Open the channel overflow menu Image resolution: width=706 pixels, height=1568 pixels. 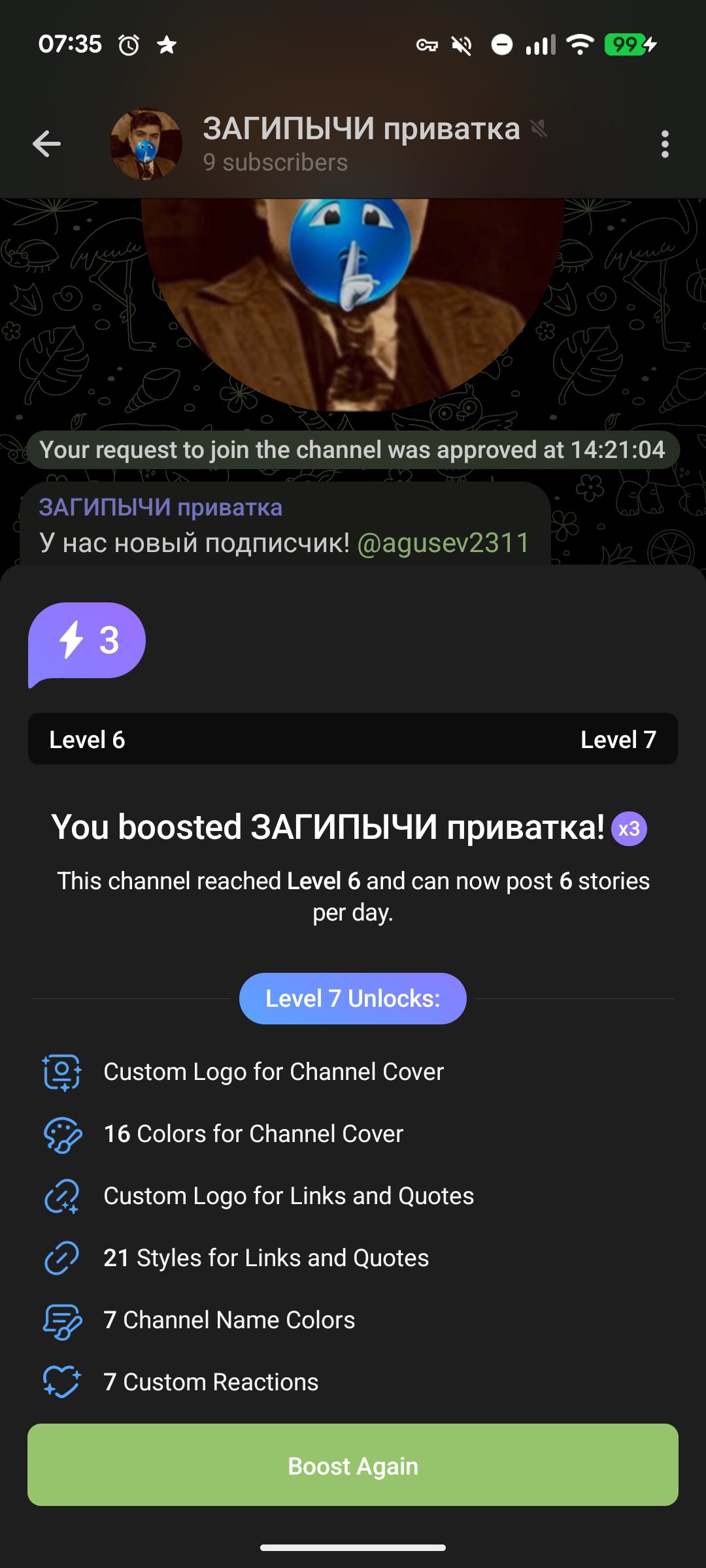[x=664, y=144]
